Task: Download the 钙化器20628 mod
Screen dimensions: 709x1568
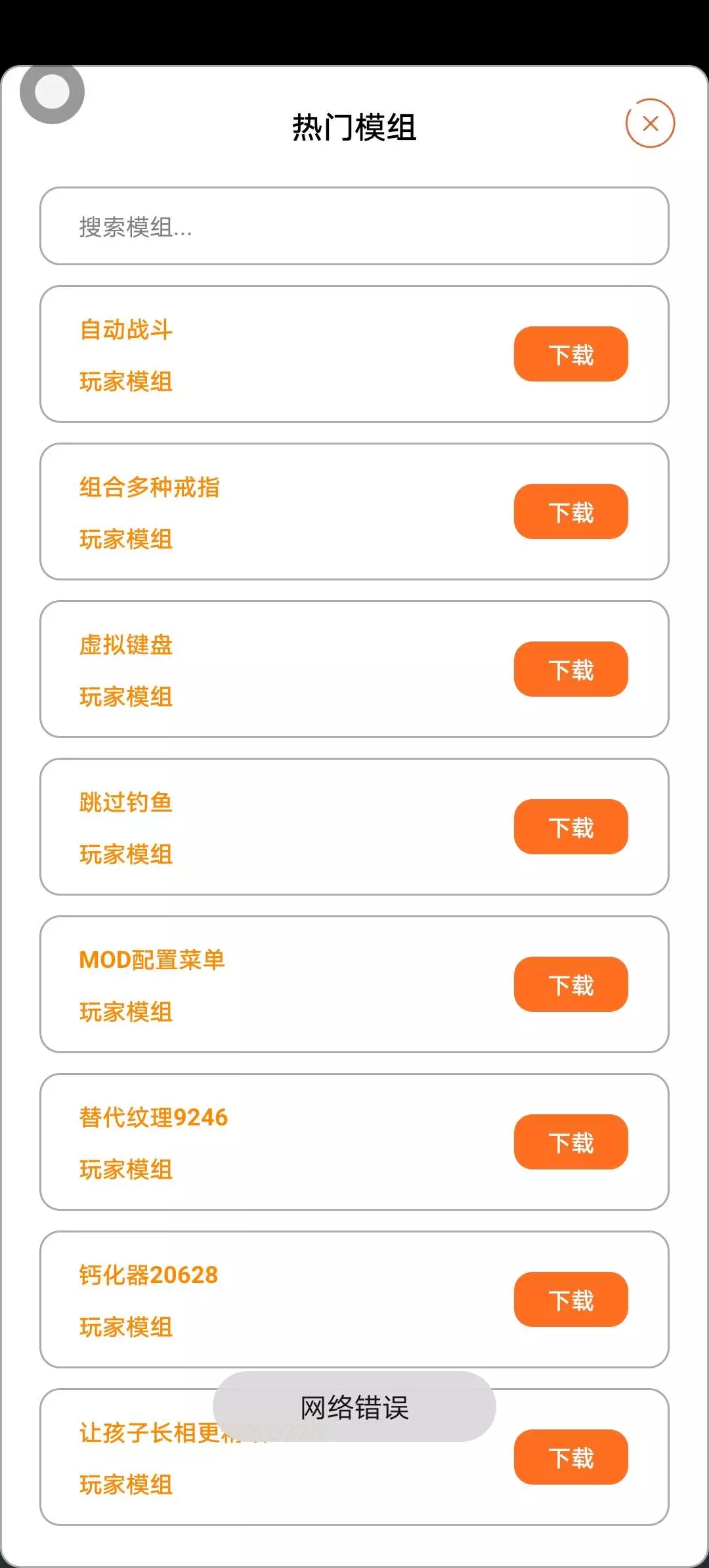Action: pyautogui.click(x=570, y=1300)
